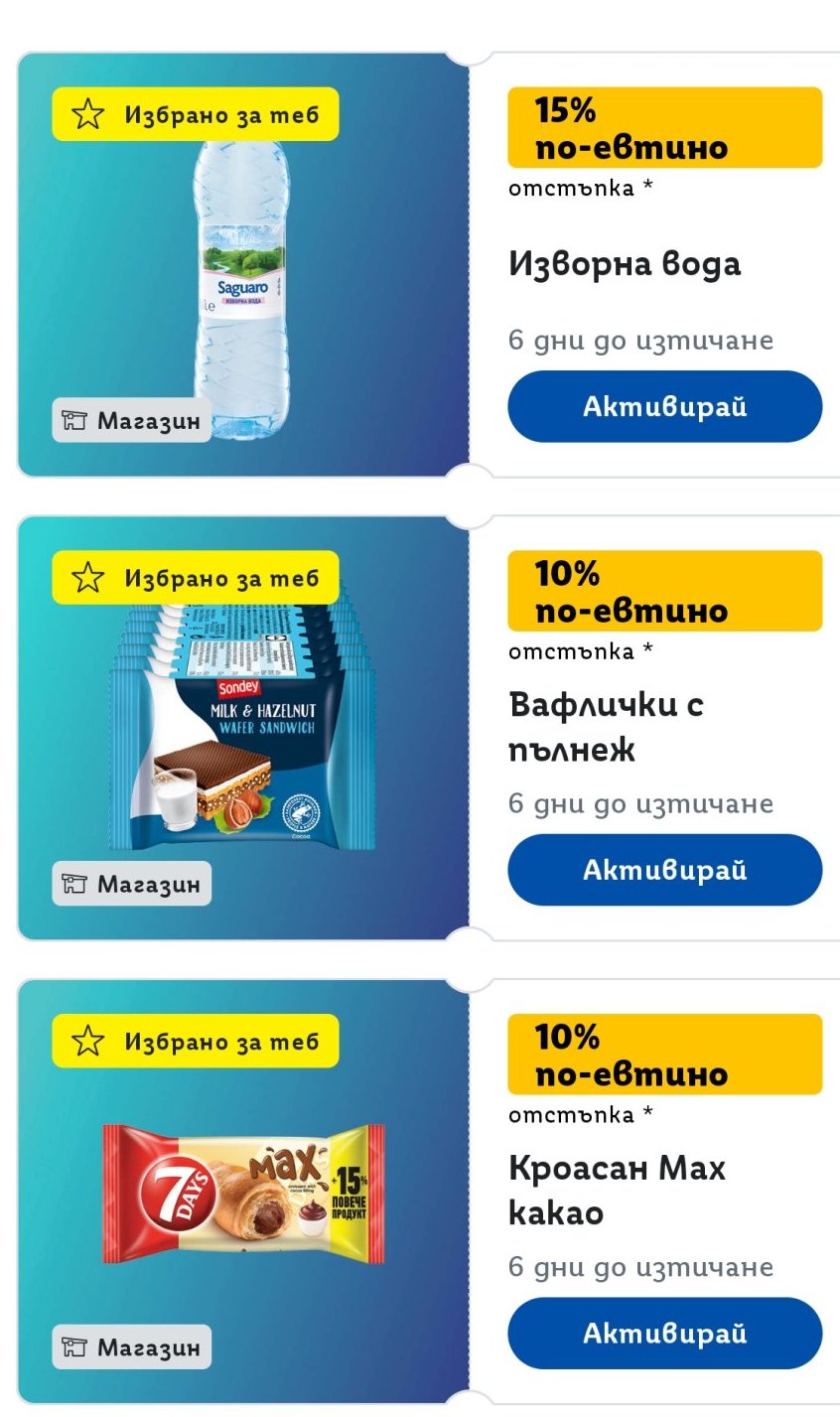Activate the Кроасан Max какао coupon
840x1417 pixels.
[x=664, y=1333]
